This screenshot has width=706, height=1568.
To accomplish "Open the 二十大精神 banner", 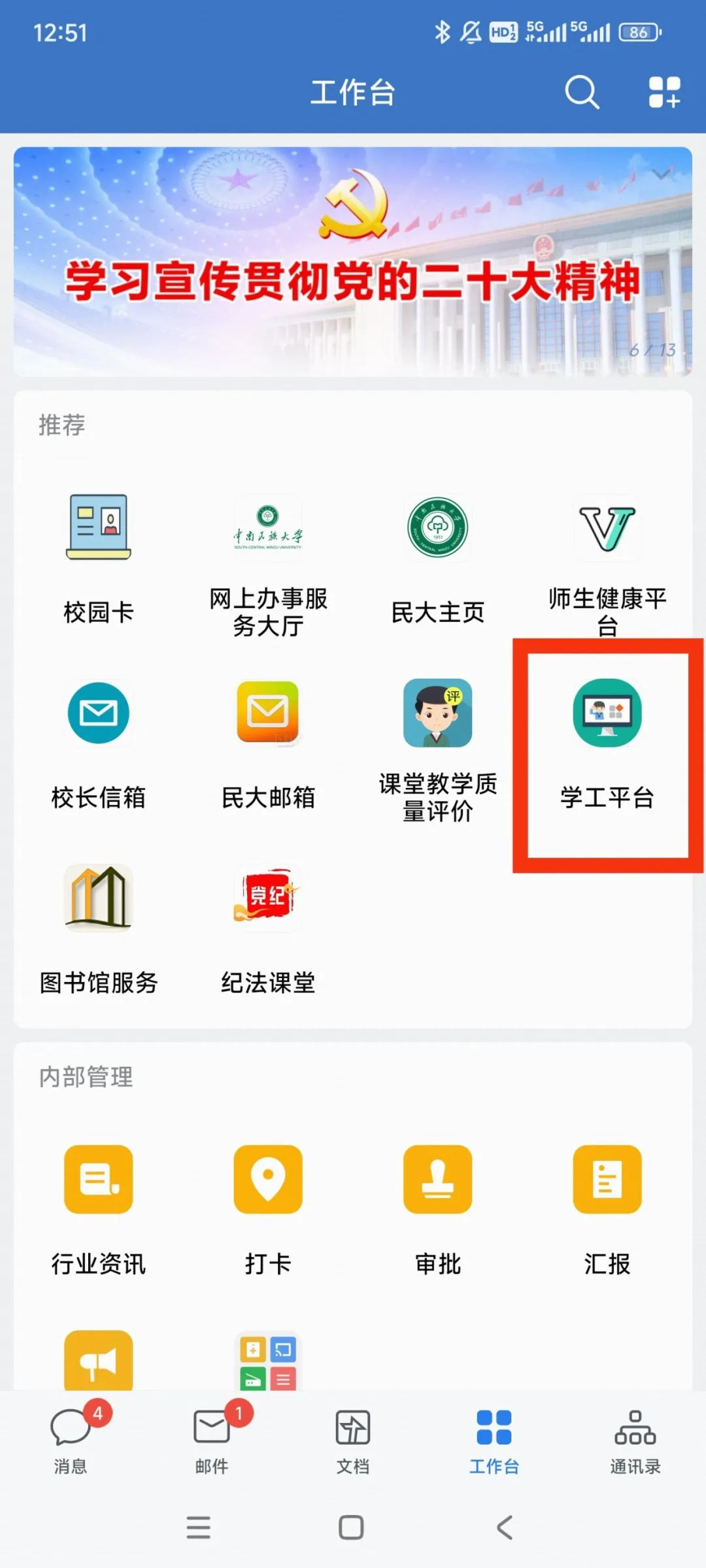I will click(x=352, y=261).
